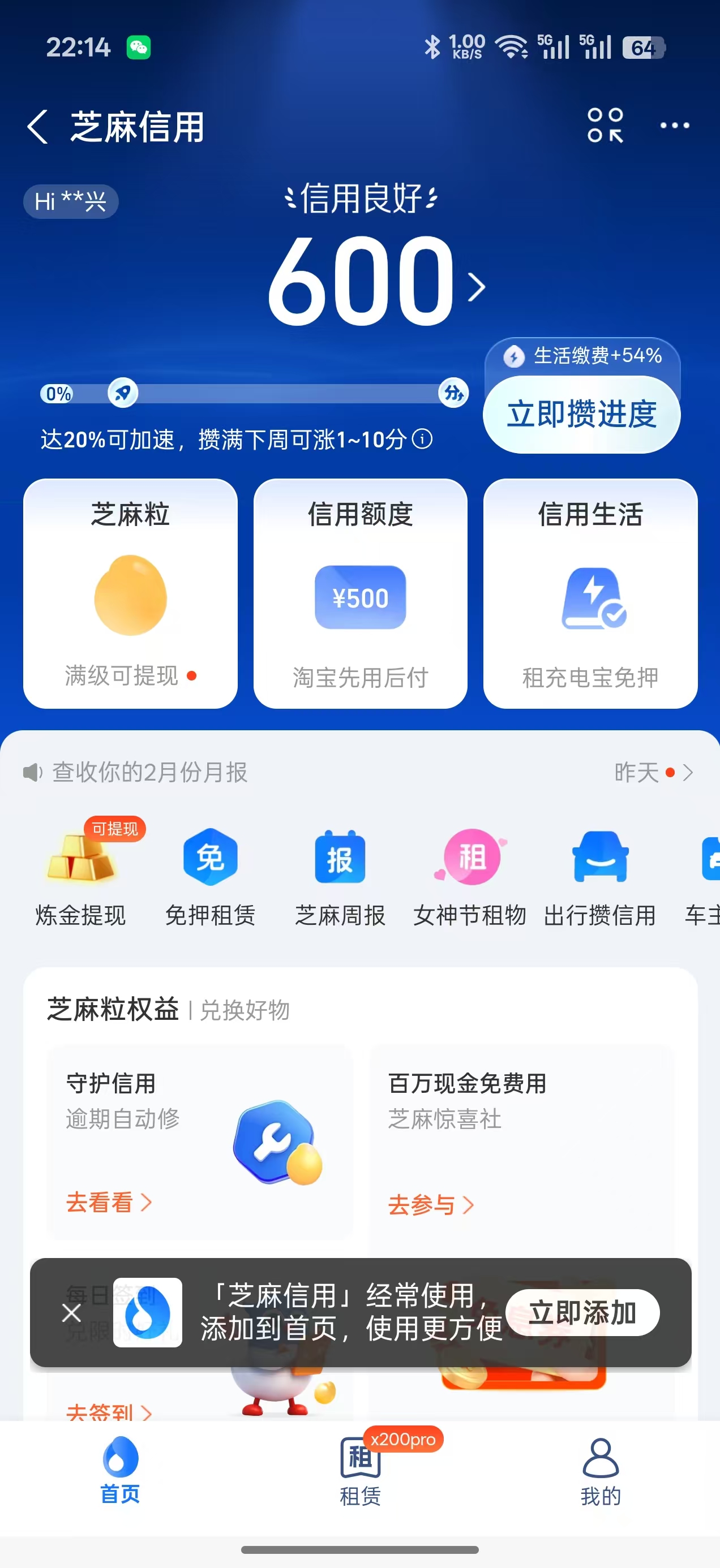720x1568 pixels.
Task: Open the four-circle services icon
Action: coord(605,126)
